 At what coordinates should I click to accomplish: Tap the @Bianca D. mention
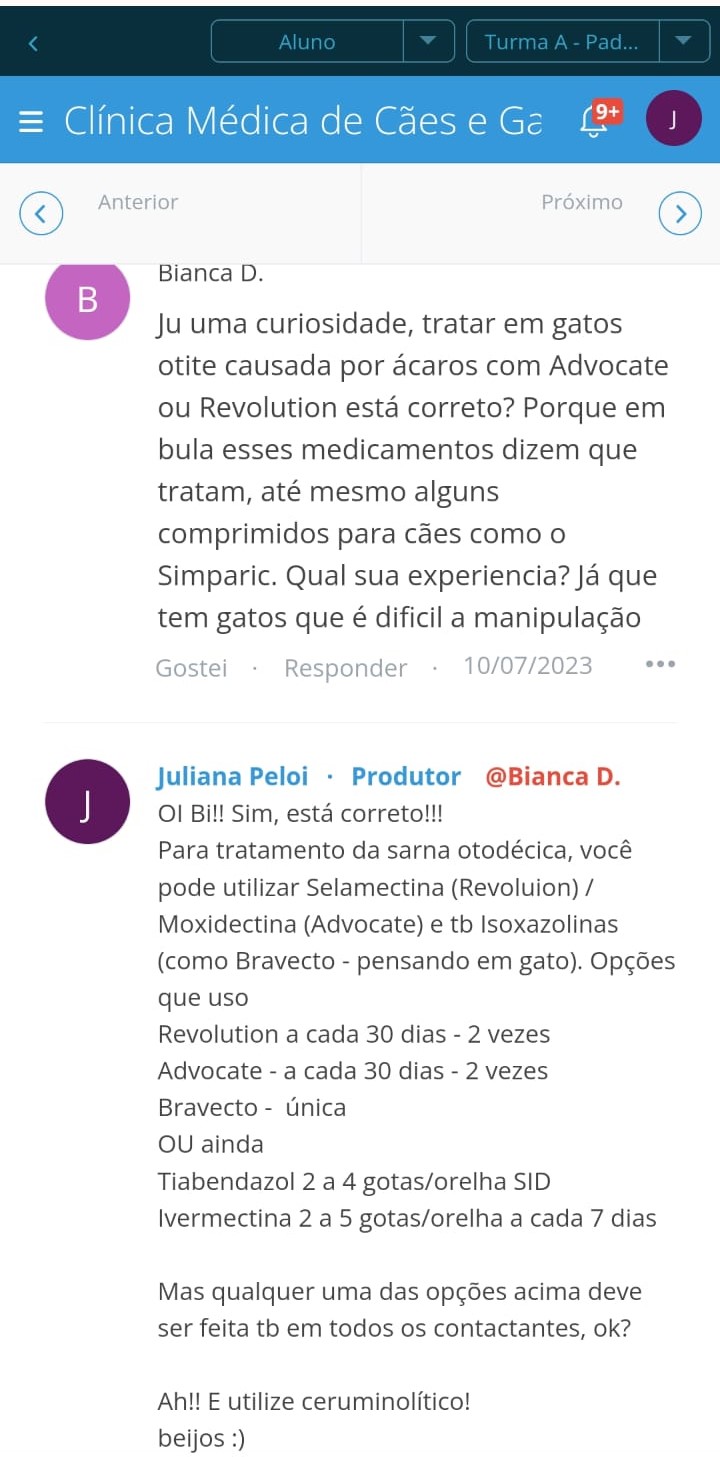pyautogui.click(x=553, y=777)
